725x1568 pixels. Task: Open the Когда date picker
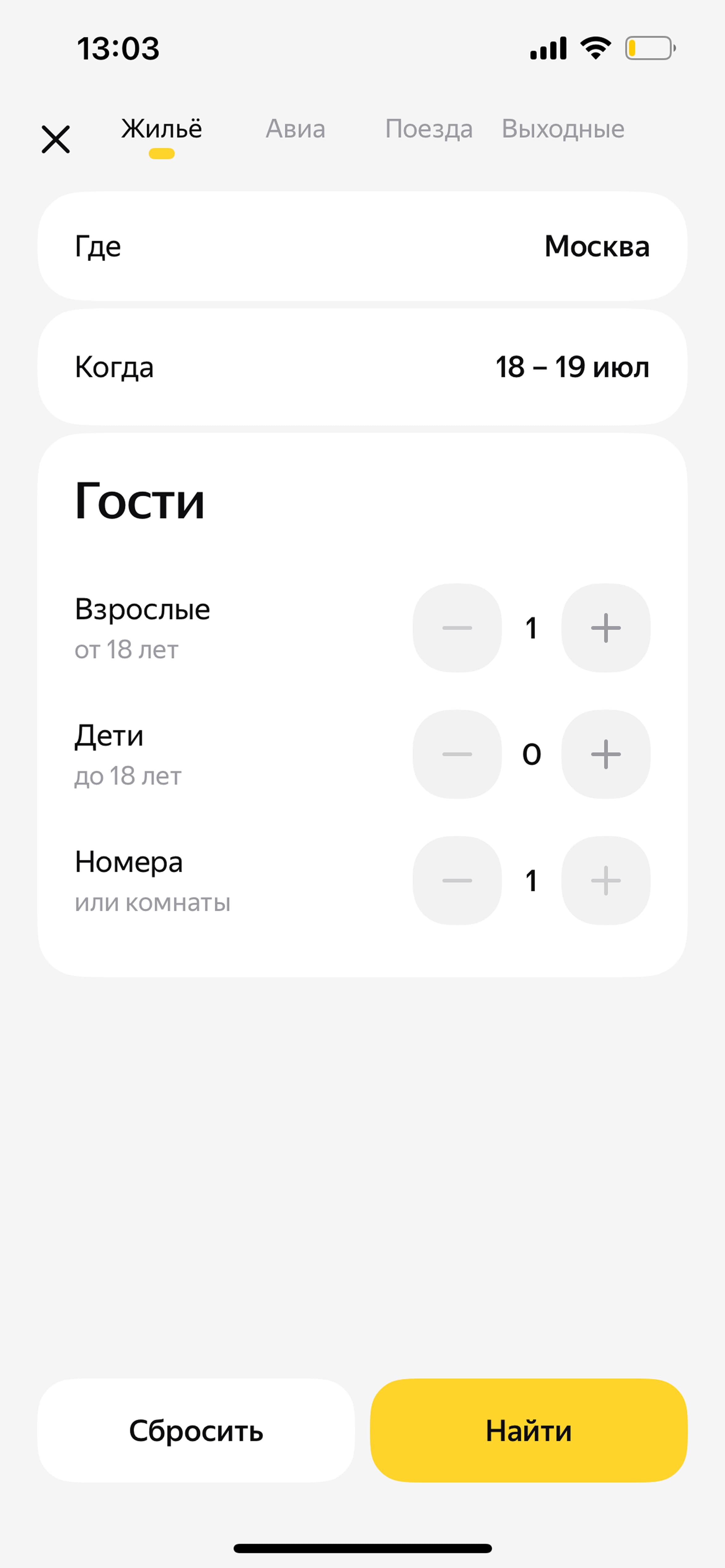click(x=362, y=367)
